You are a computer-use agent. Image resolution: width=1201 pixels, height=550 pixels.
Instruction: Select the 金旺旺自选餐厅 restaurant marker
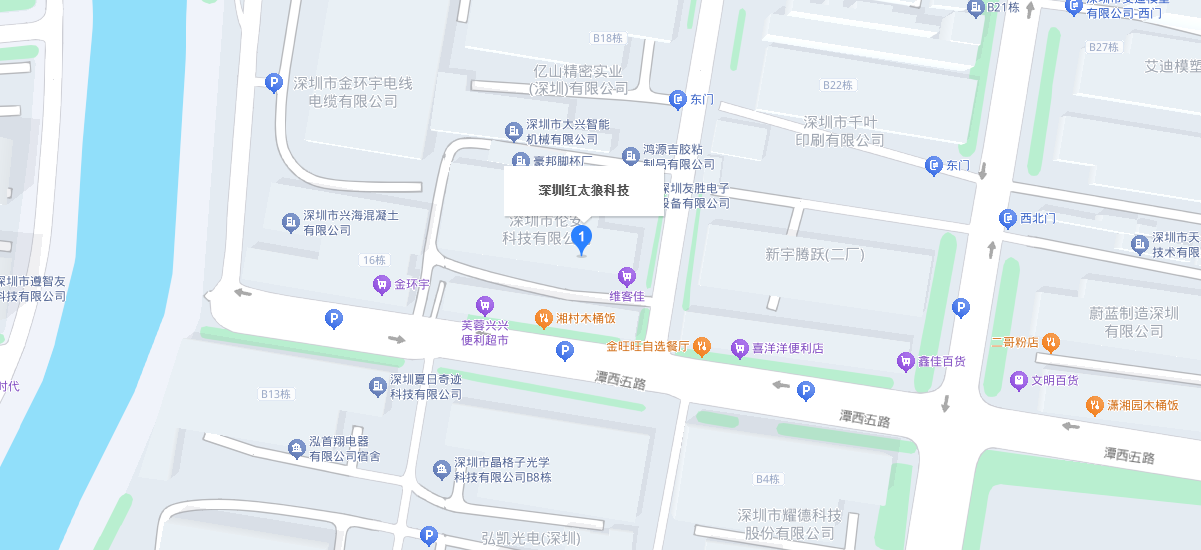click(702, 347)
